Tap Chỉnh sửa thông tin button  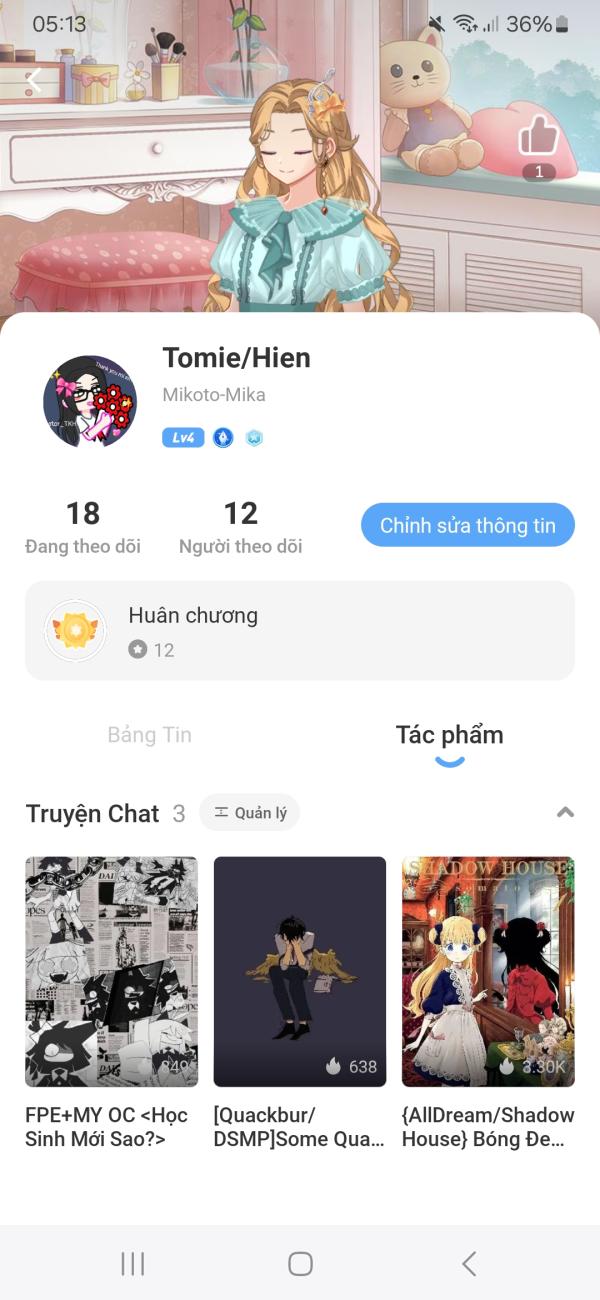[467, 525]
